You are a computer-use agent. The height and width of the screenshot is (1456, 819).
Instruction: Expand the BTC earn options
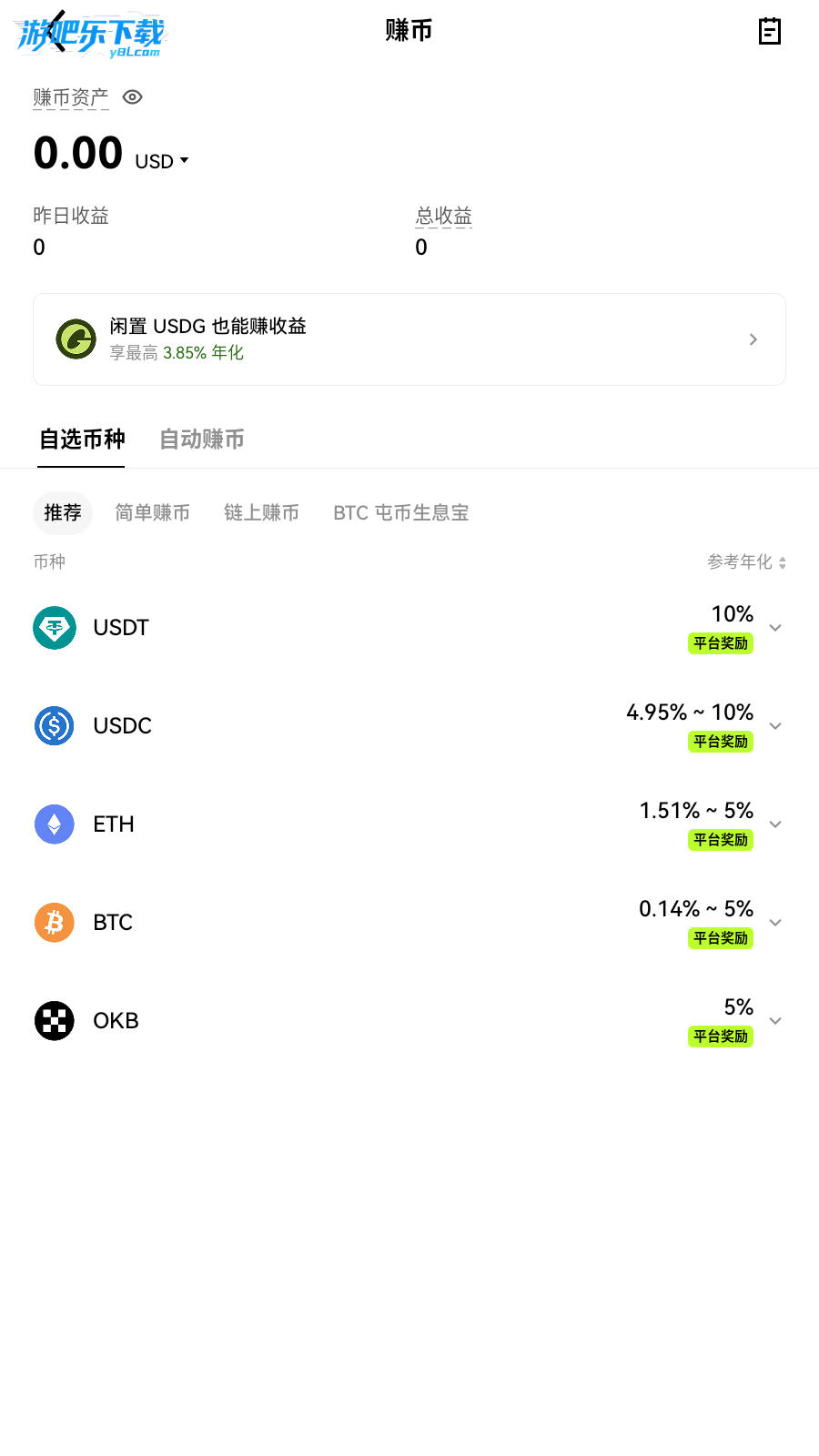click(775, 923)
